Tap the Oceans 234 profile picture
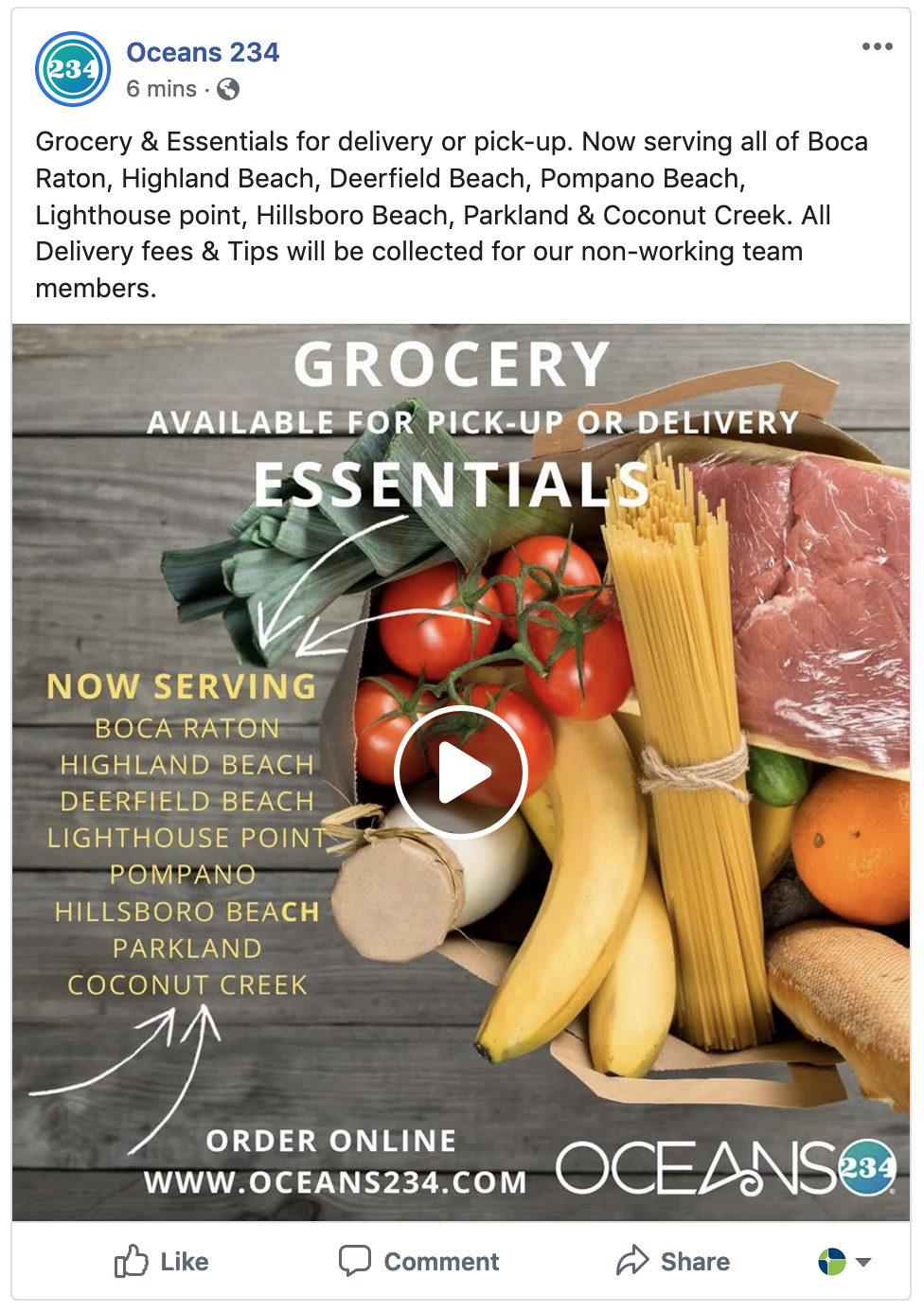The image size is (924, 1312). [x=73, y=69]
